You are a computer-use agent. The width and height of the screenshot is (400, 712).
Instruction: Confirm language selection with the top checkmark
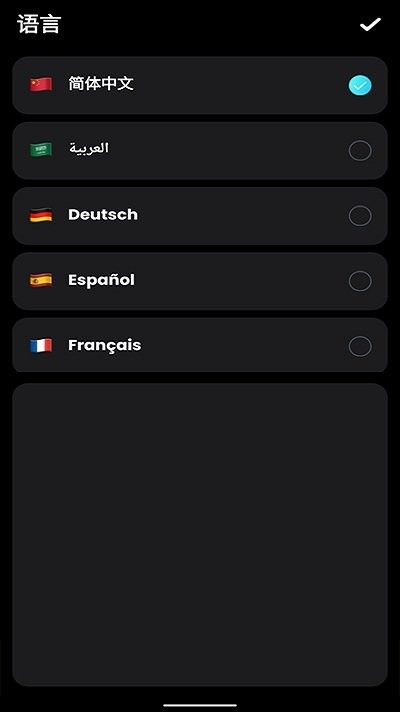(x=370, y=25)
